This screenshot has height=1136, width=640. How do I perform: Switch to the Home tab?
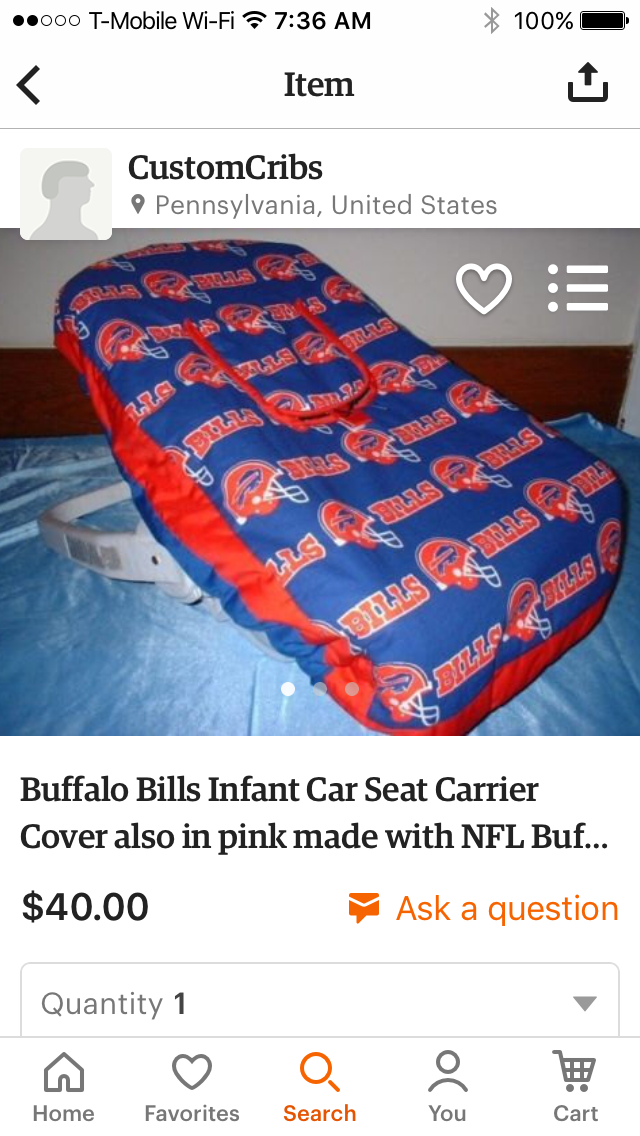point(64,1087)
